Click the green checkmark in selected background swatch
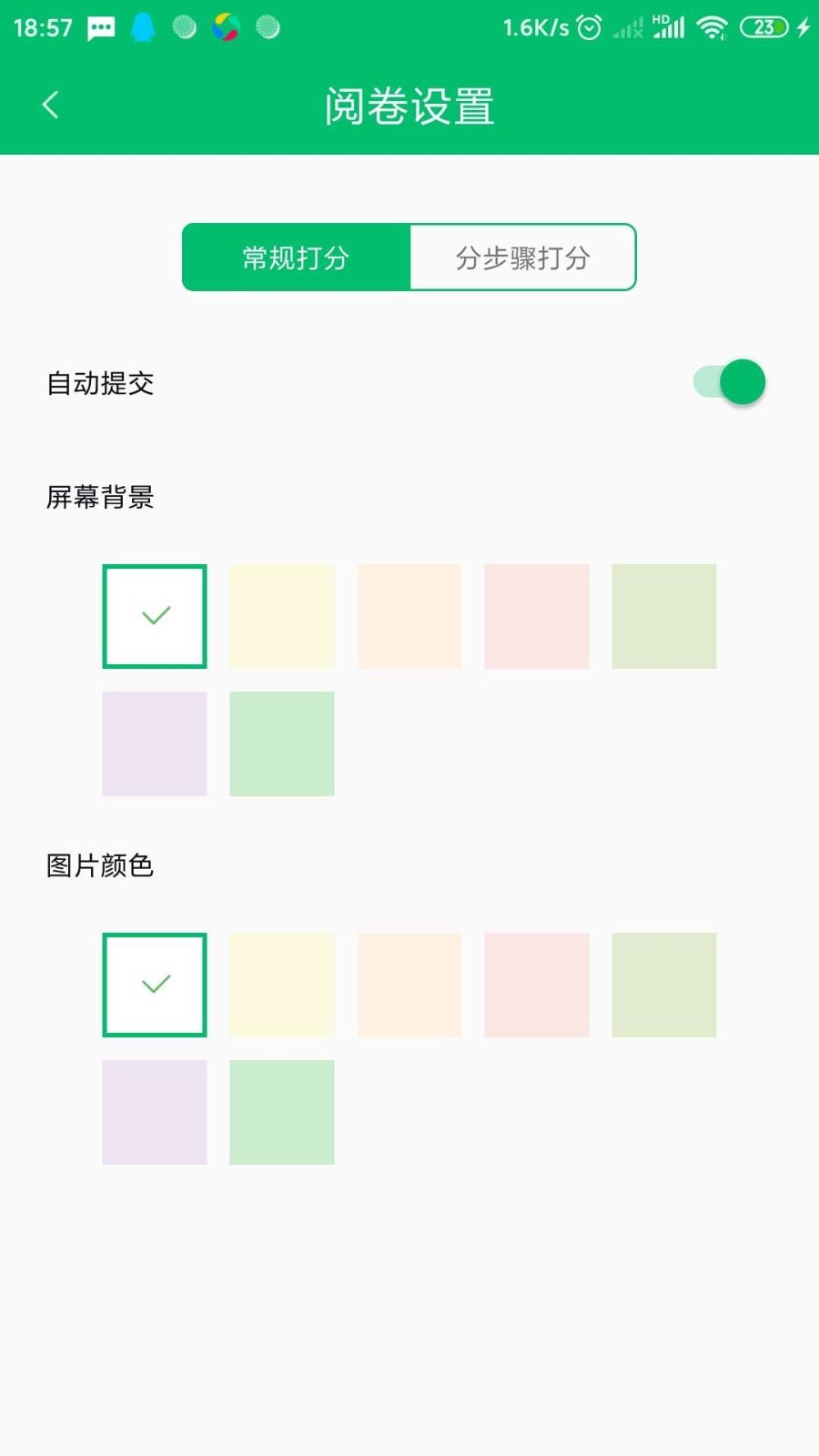This screenshot has width=819, height=1456. point(154,615)
